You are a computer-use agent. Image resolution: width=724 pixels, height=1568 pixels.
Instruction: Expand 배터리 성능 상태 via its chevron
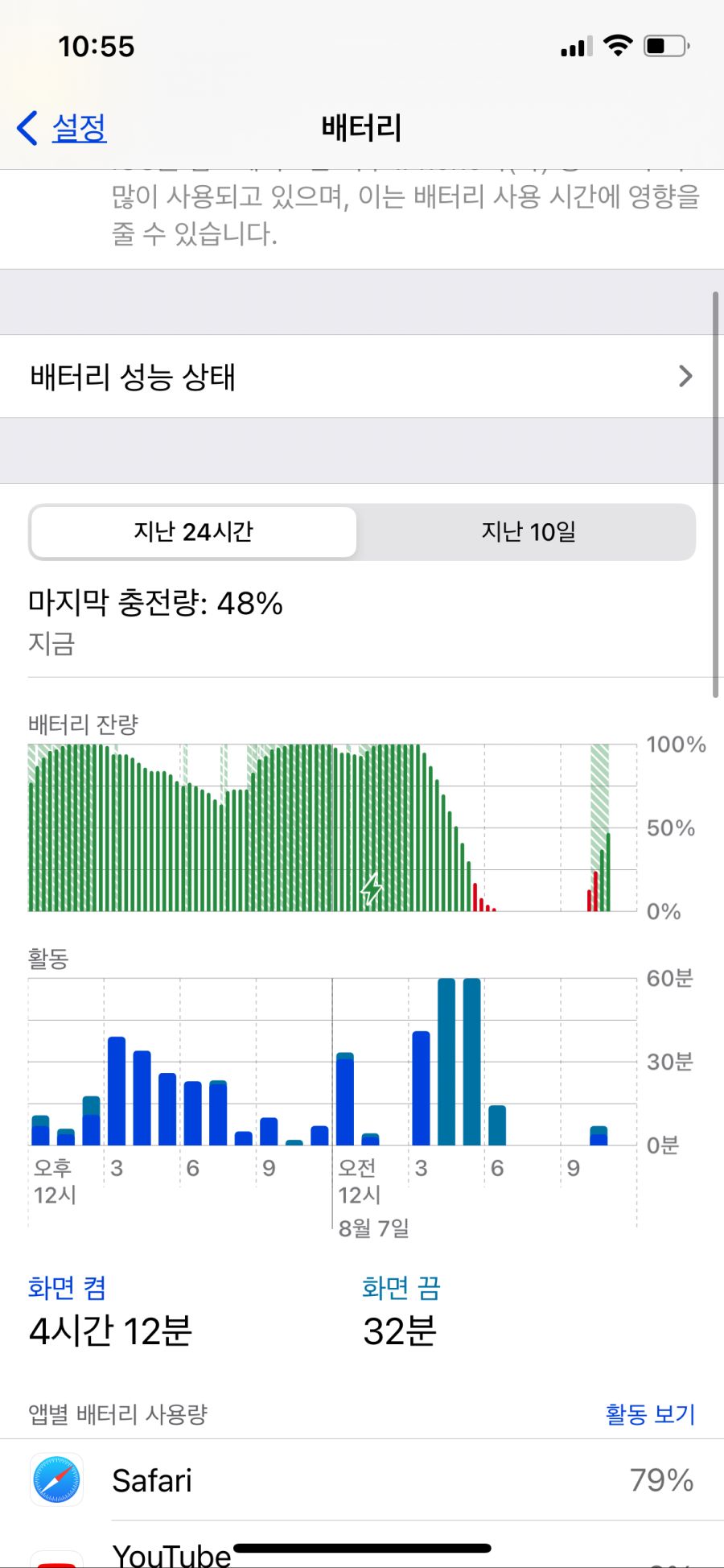686,376
